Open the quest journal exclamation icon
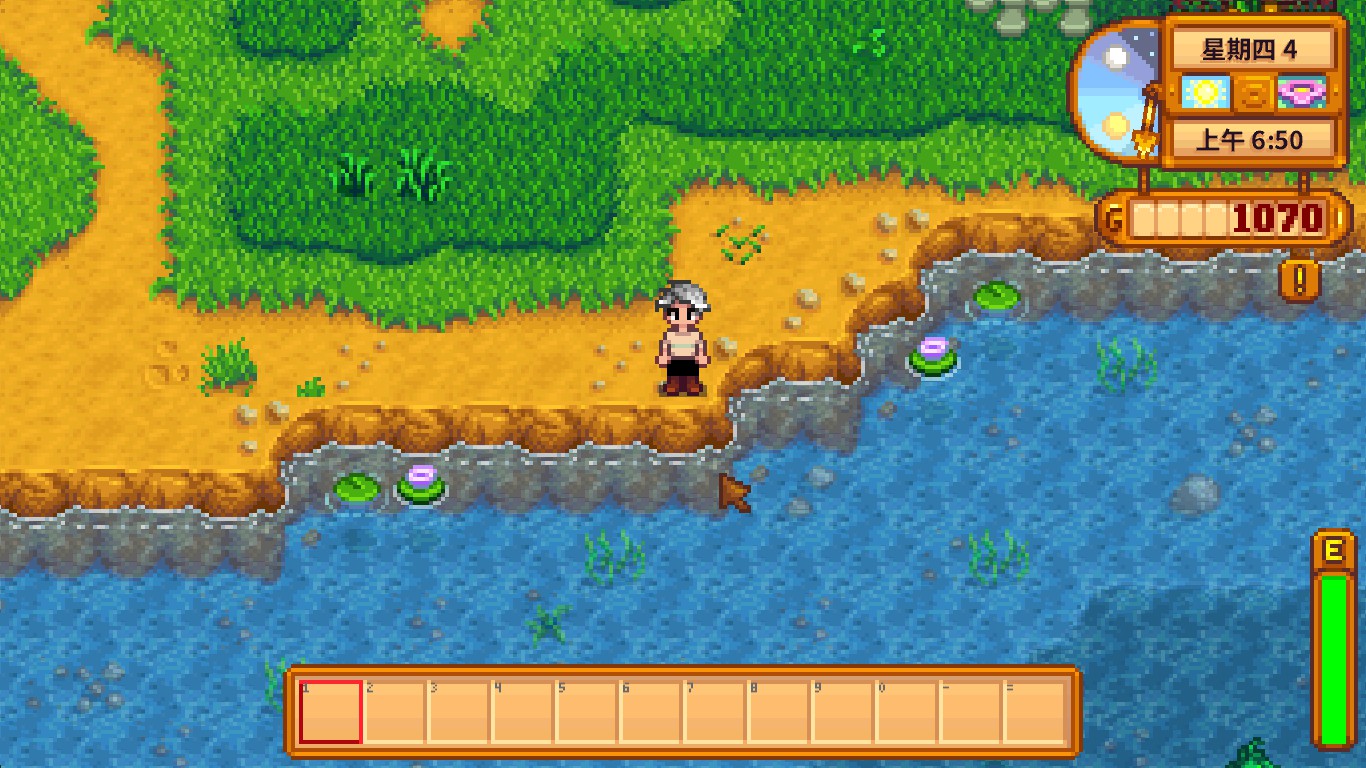1366x768 pixels. coord(1299,280)
